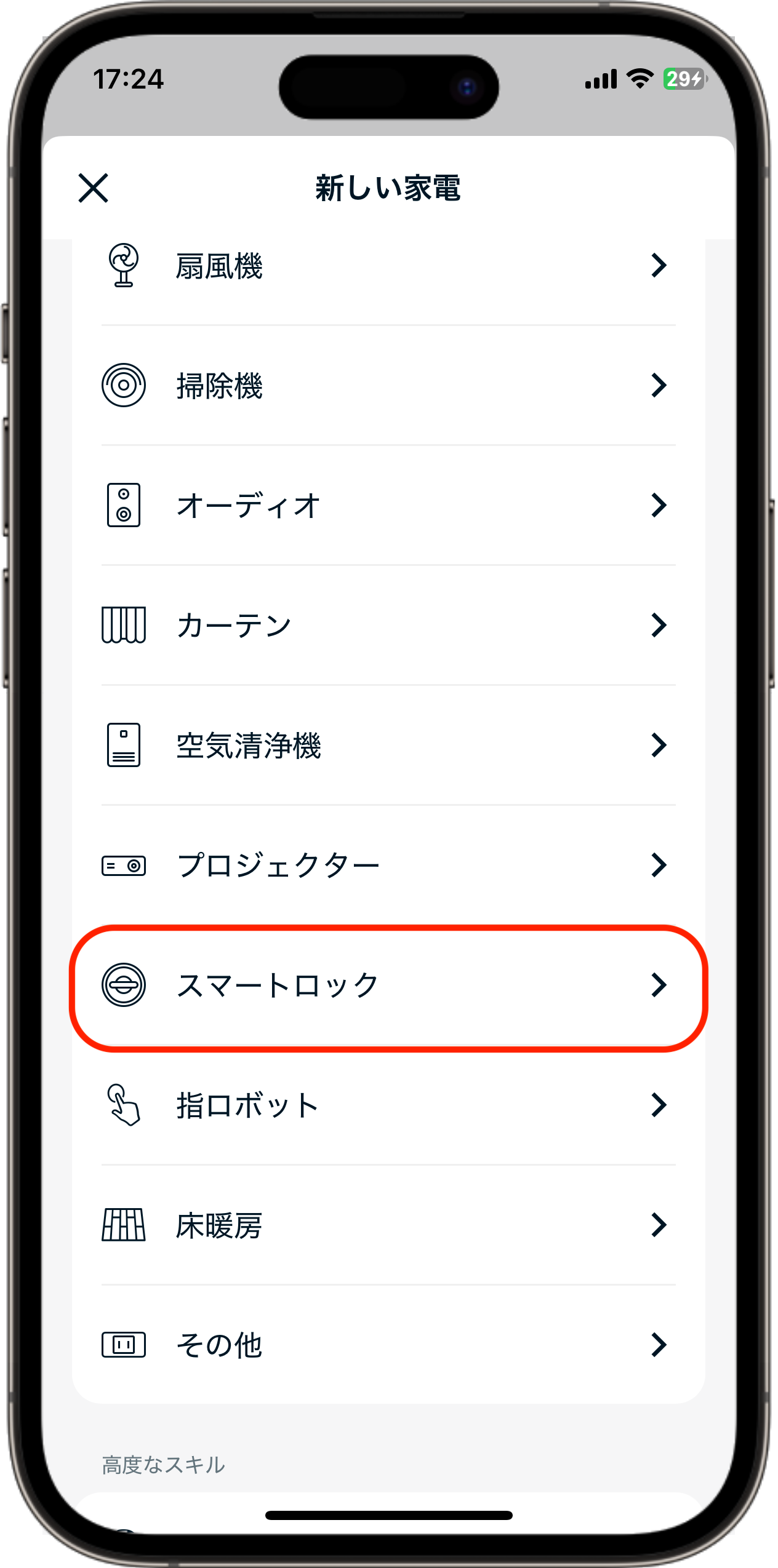Tap the プロジェクター row

pos(388,866)
